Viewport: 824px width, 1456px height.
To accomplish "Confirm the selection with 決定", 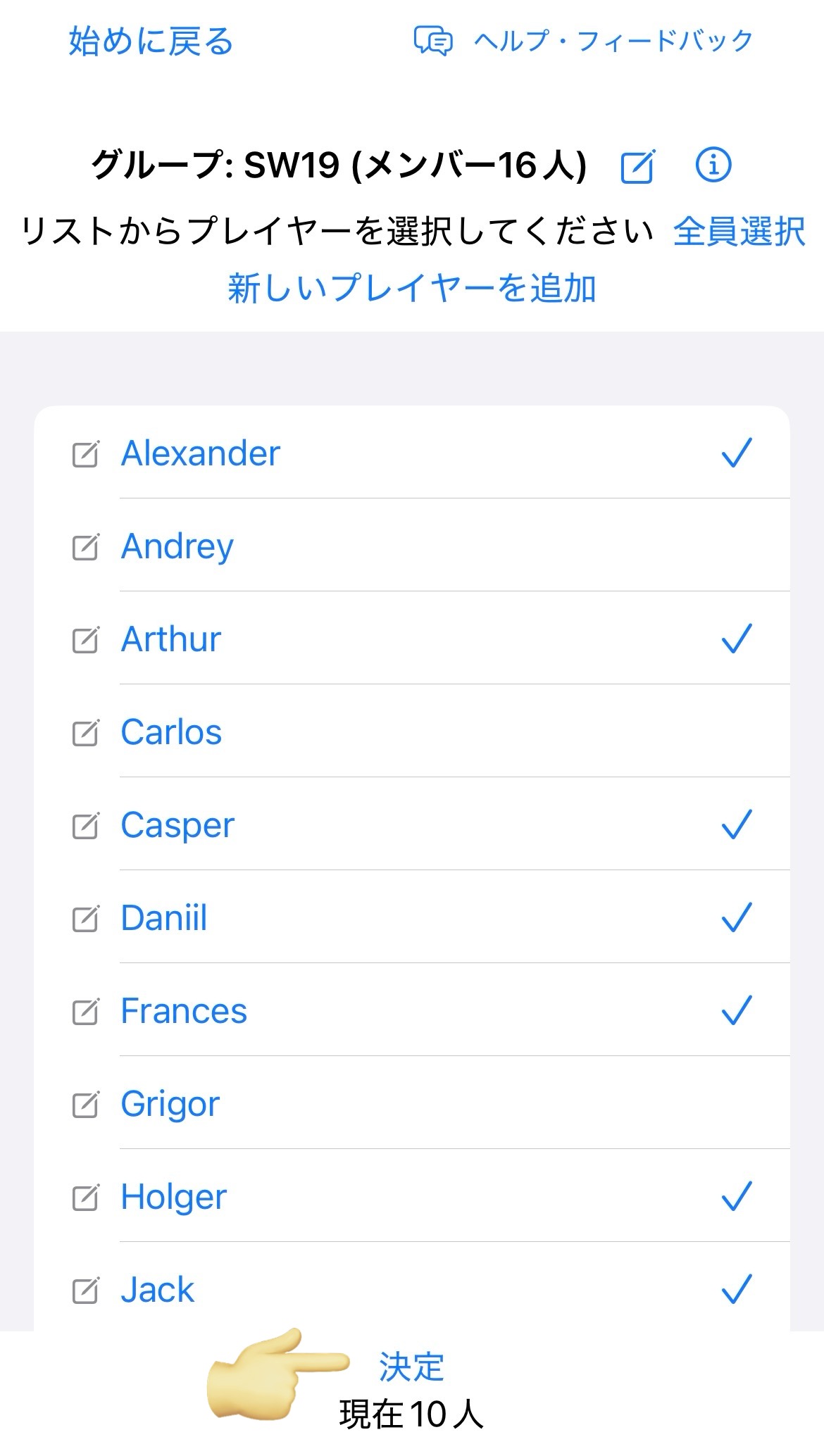I will click(411, 1367).
